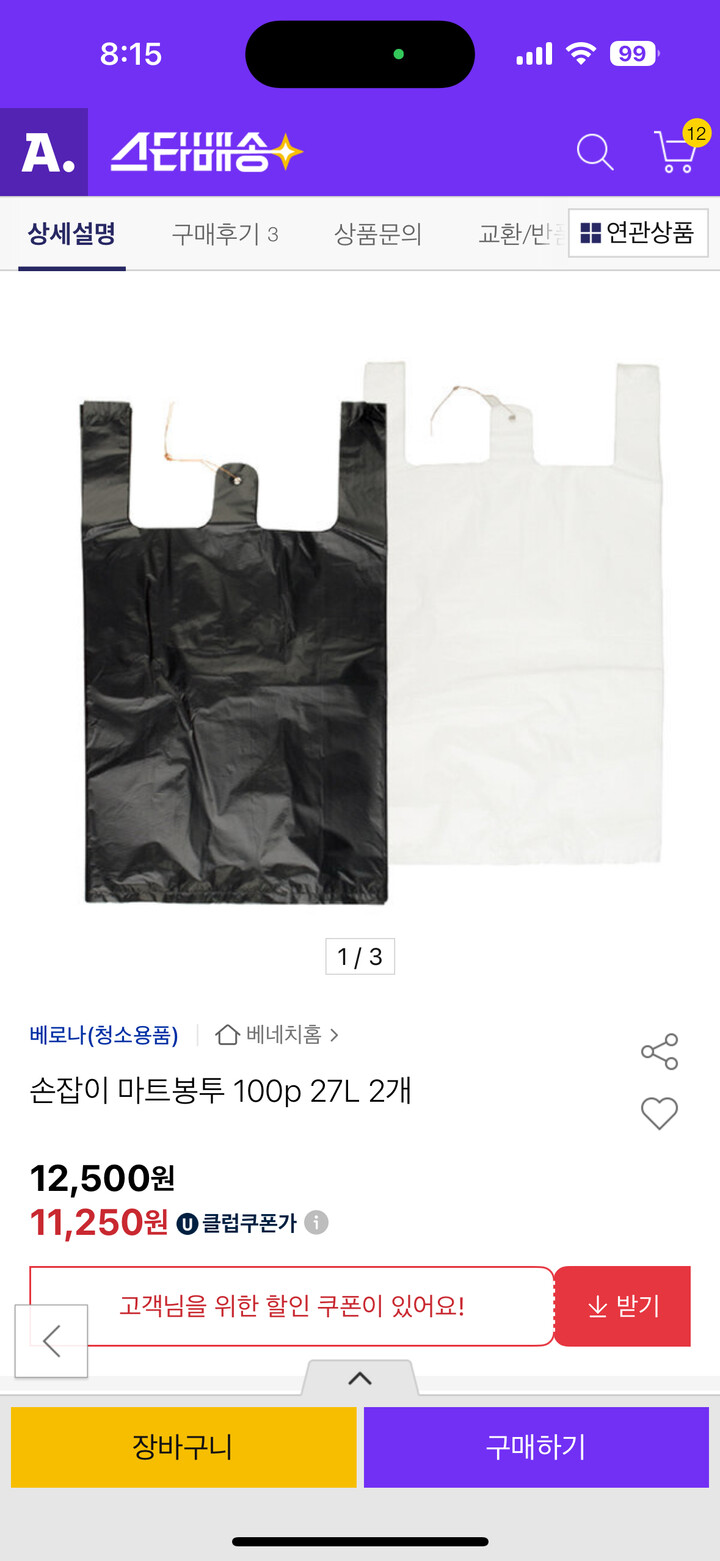
Task: Open the 연관상품 grid view
Action: click(638, 233)
